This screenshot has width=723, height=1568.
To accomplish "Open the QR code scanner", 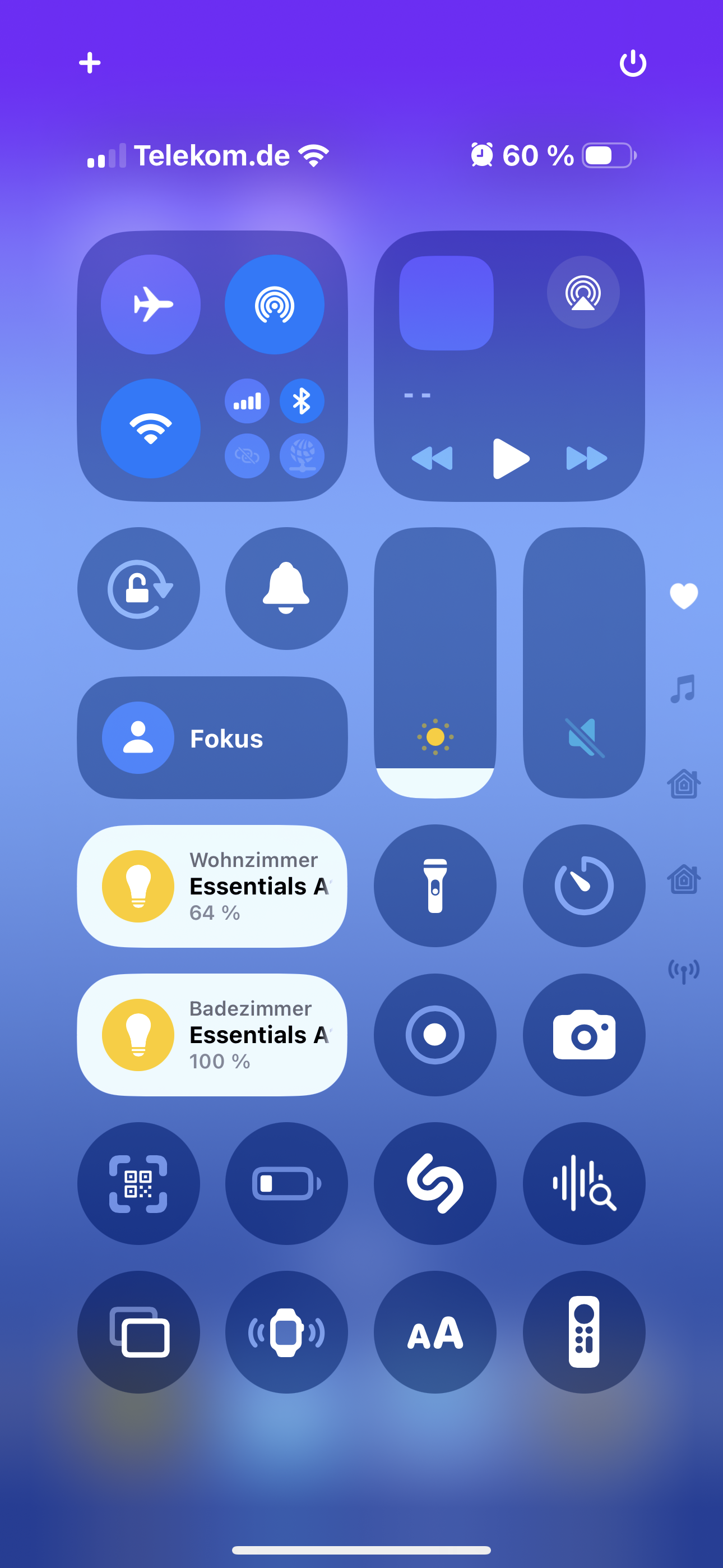I will pos(139,1183).
